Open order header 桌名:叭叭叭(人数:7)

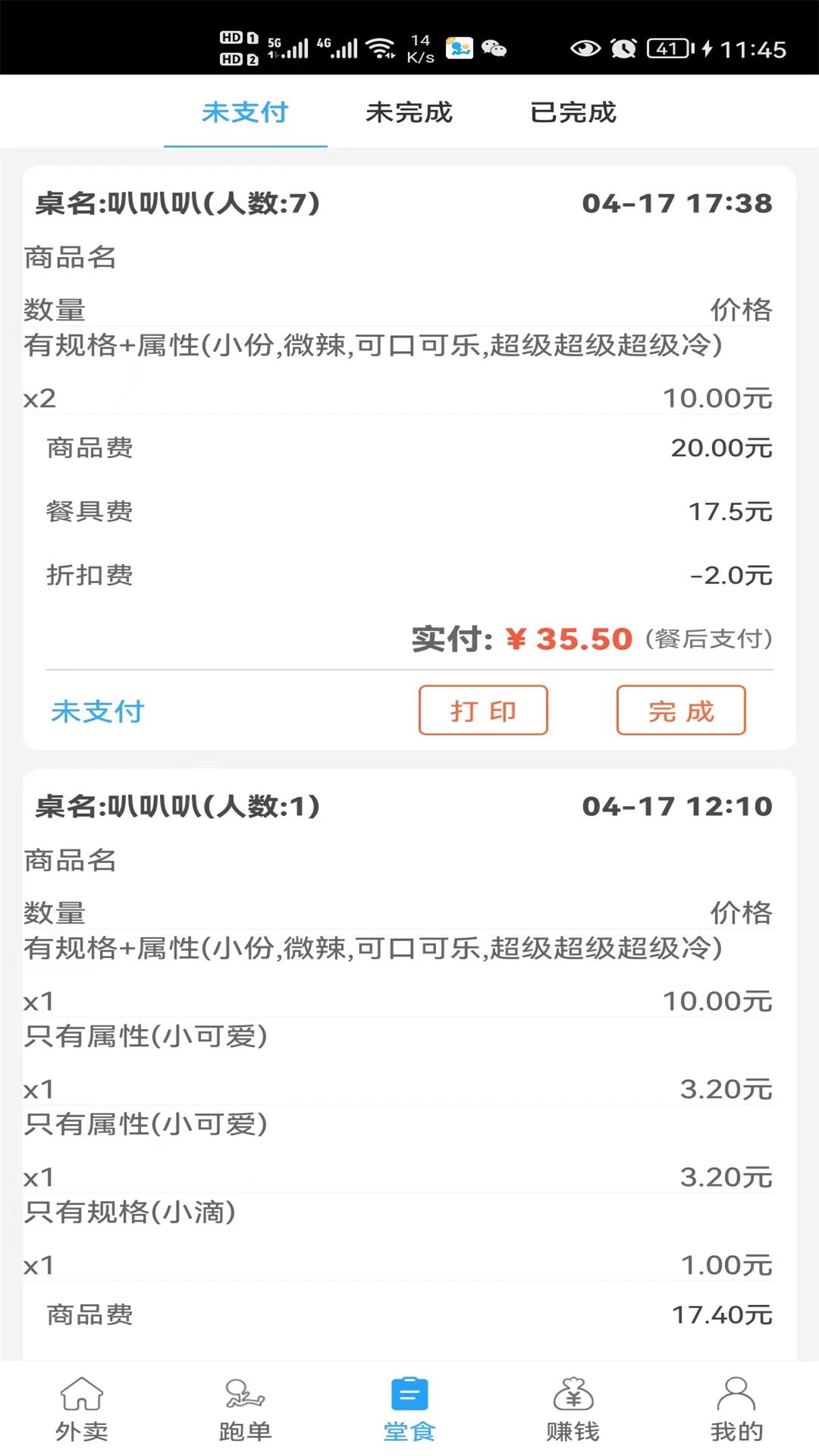pyautogui.click(x=177, y=202)
